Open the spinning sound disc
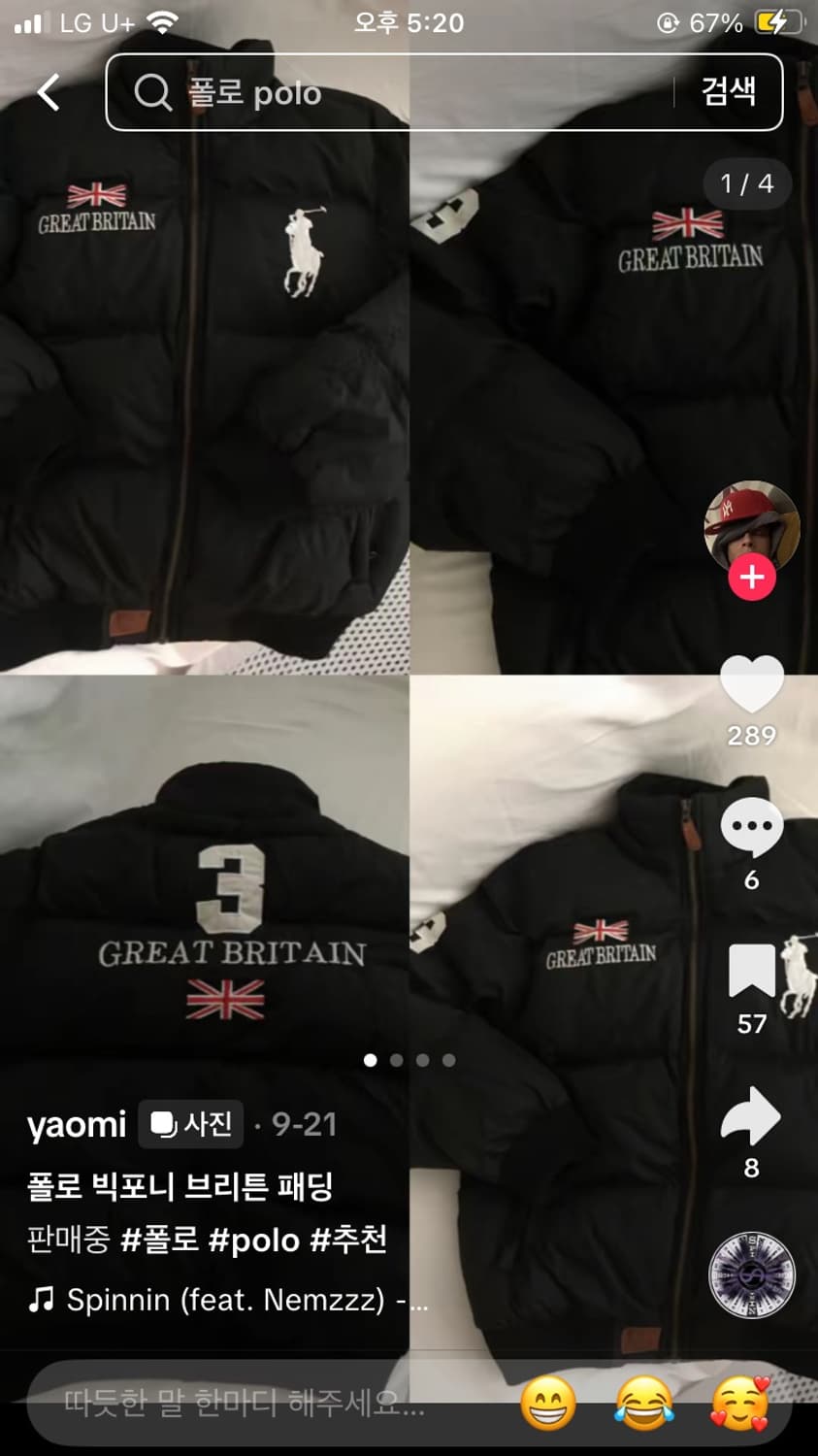The width and height of the screenshot is (818, 1456). pos(752,1274)
